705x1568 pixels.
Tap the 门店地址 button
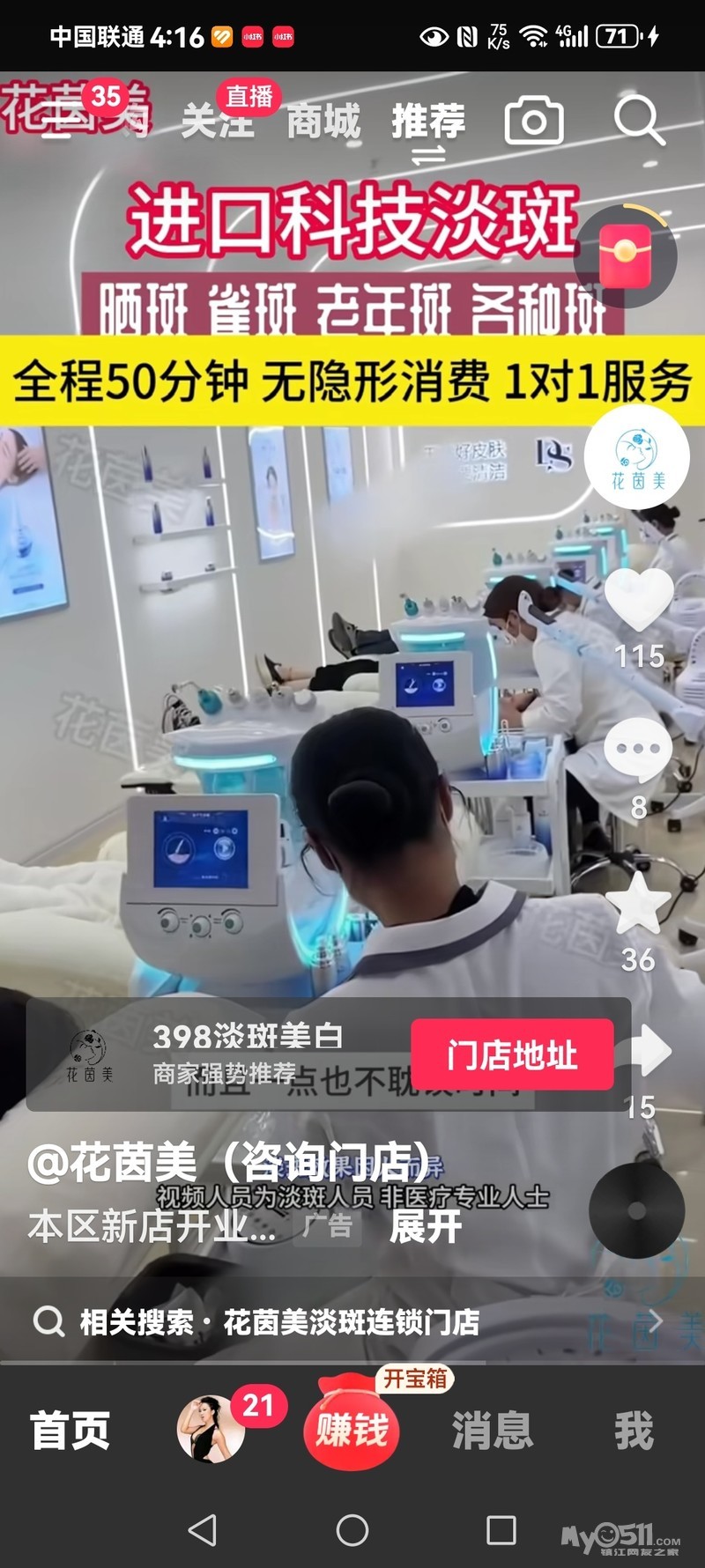click(511, 1054)
